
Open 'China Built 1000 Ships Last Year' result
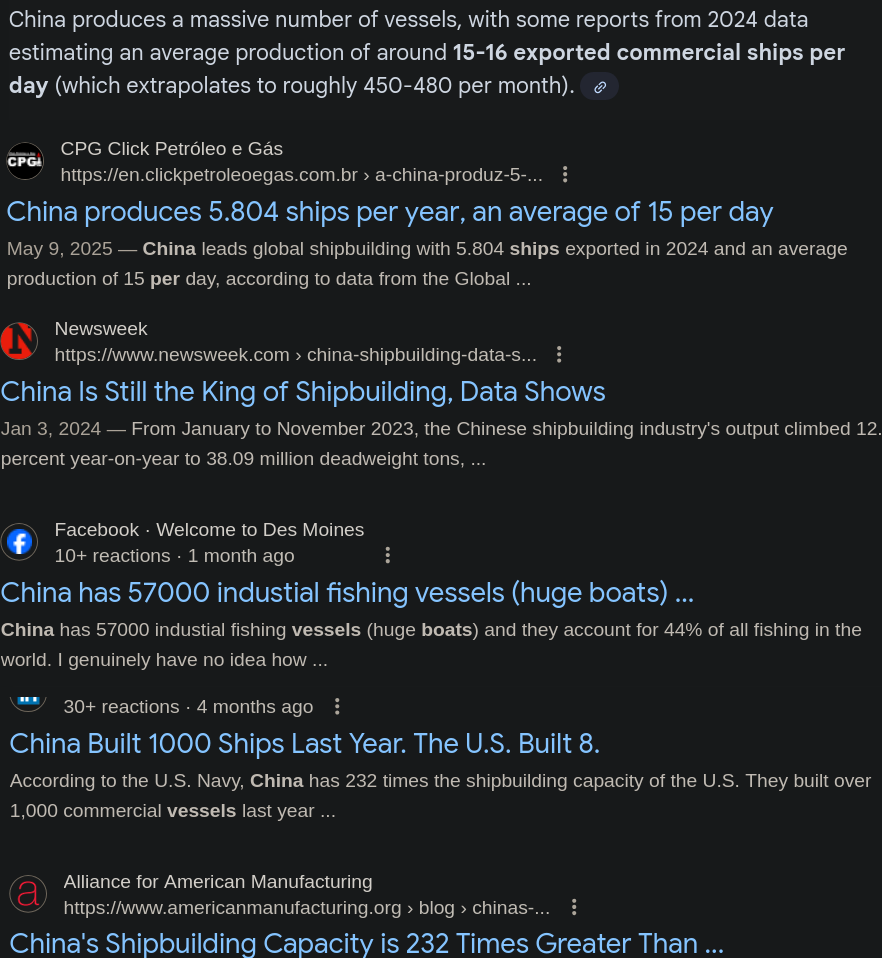pos(304,744)
